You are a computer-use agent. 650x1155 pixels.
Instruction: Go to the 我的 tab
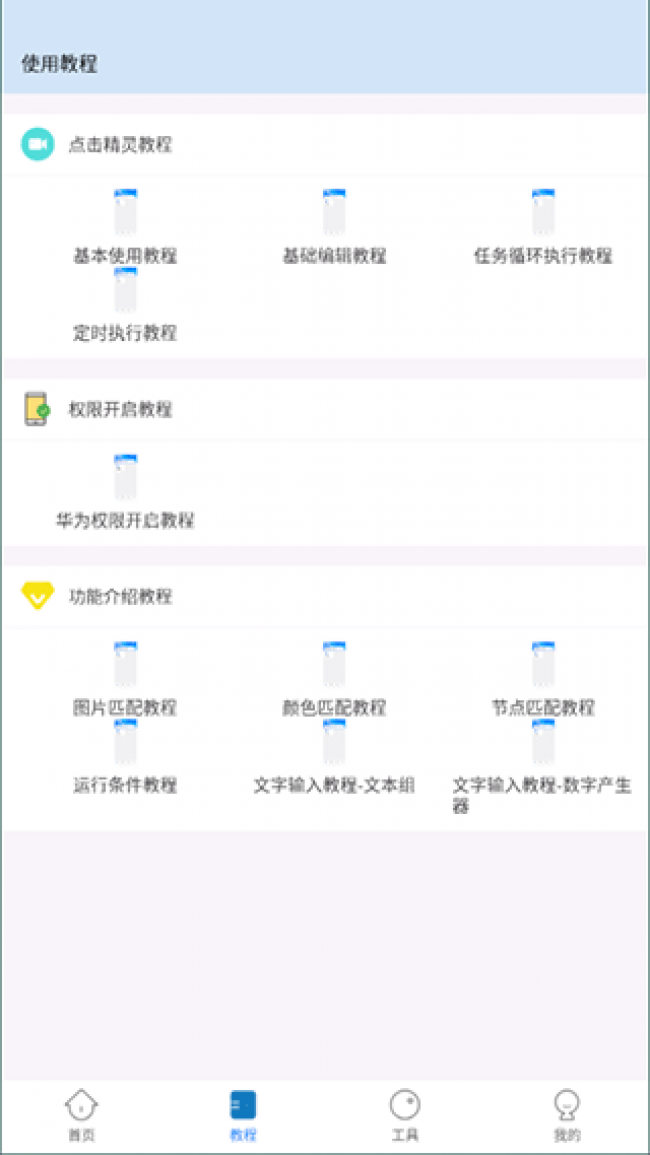(567, 1115)
